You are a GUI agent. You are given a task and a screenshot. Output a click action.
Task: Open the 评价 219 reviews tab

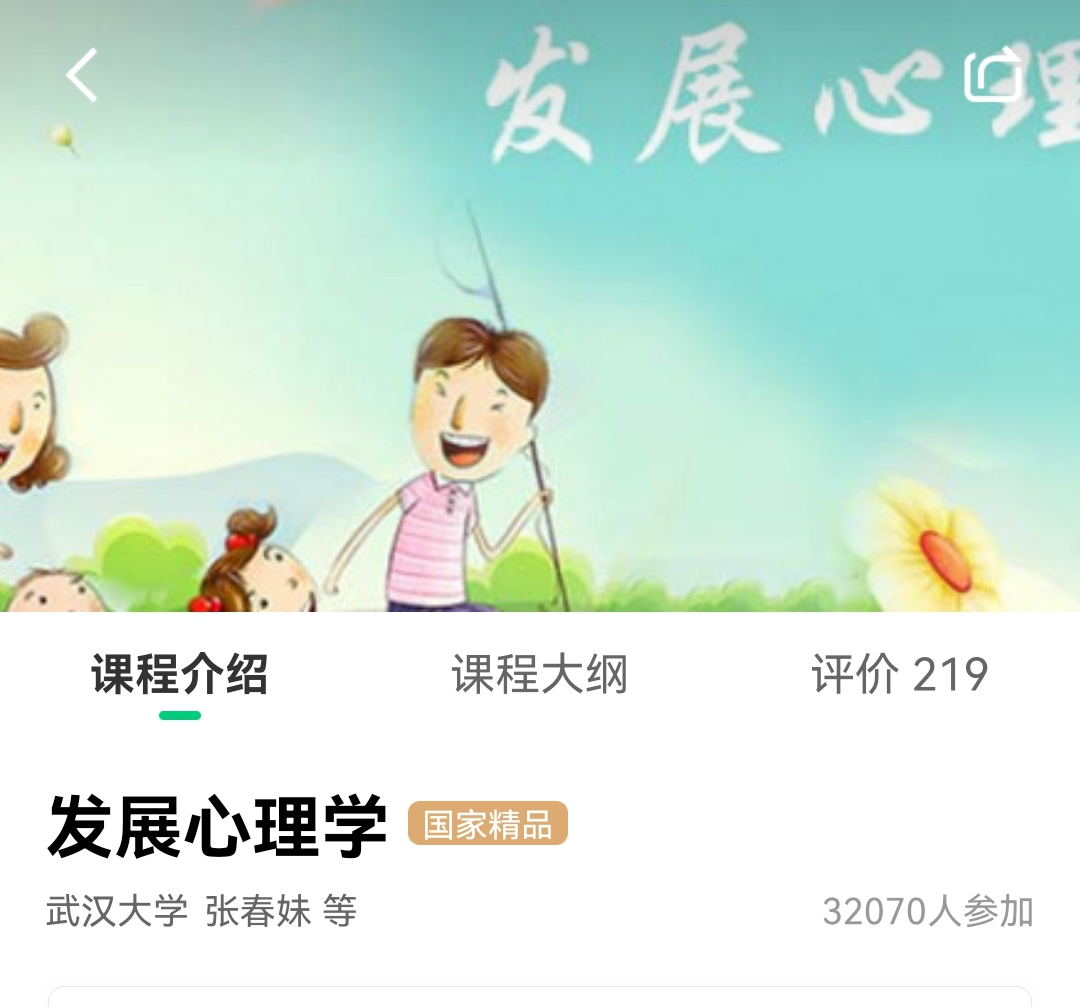tap(900, 675)
